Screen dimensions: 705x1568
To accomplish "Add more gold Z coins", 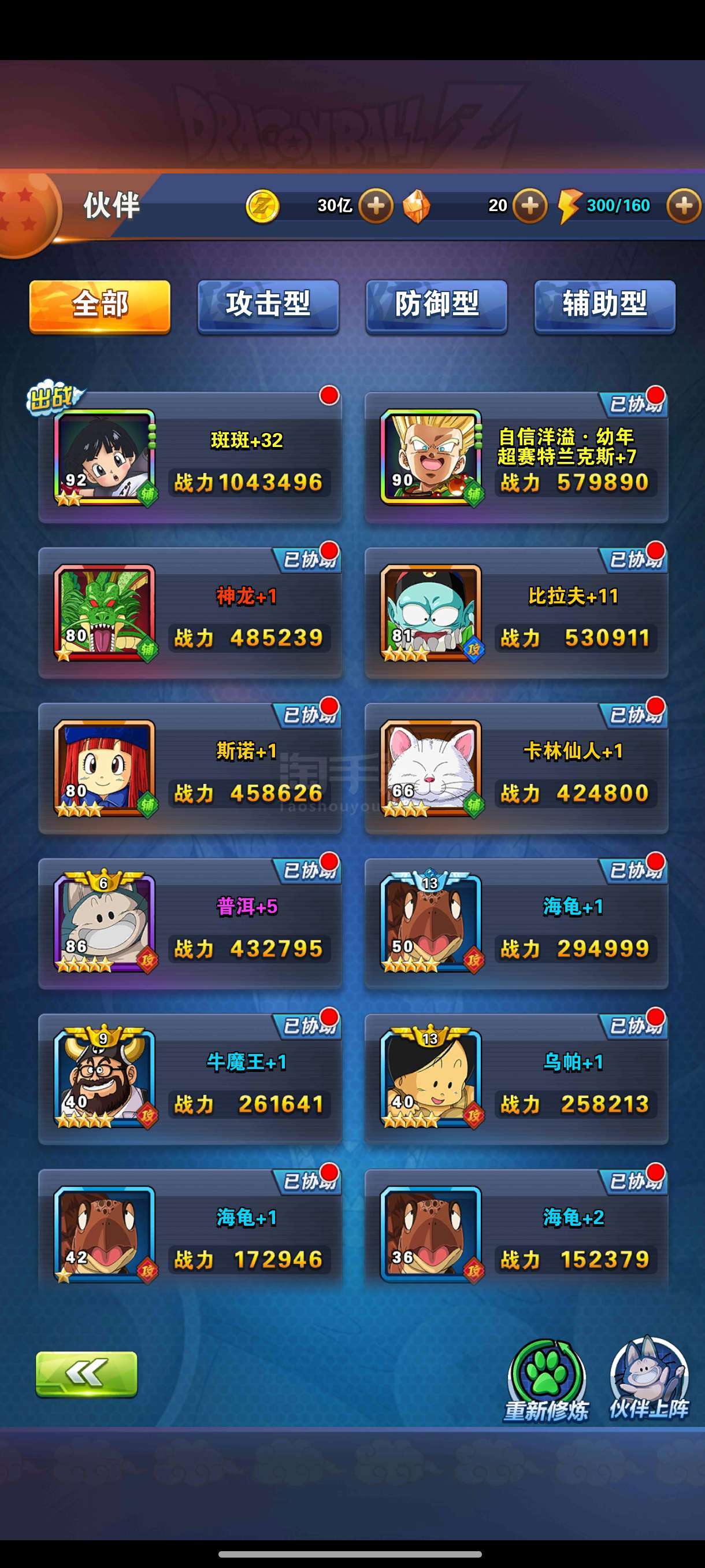I will click(375, 206).
